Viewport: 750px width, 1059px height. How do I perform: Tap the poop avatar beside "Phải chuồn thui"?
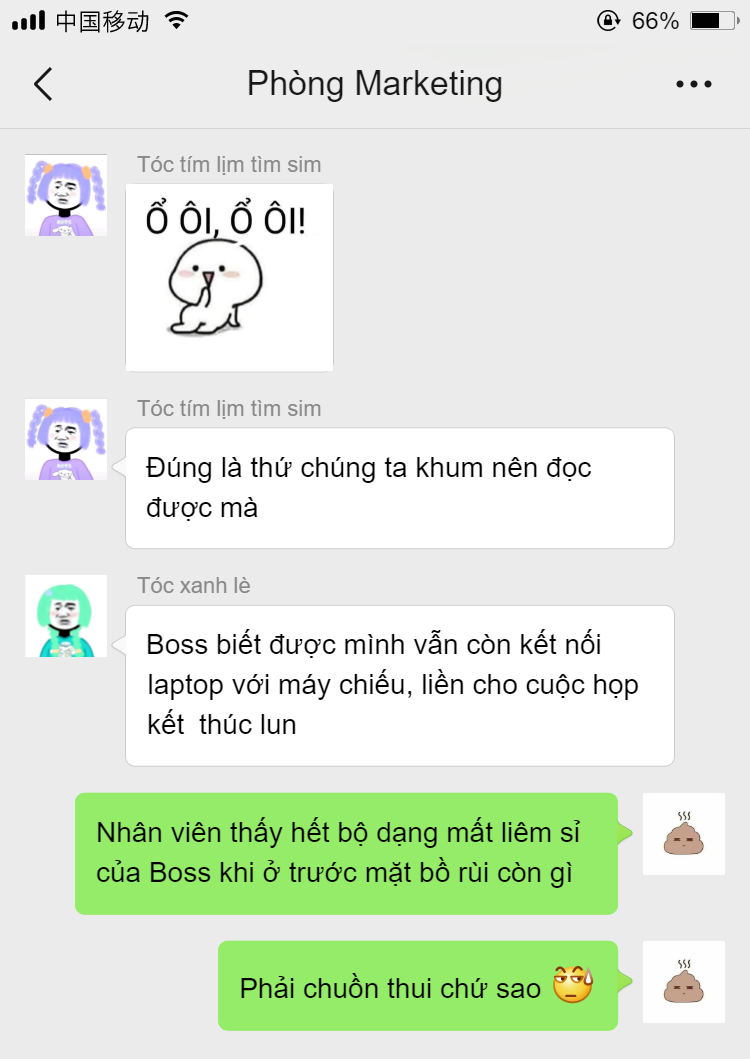(683, 981)
